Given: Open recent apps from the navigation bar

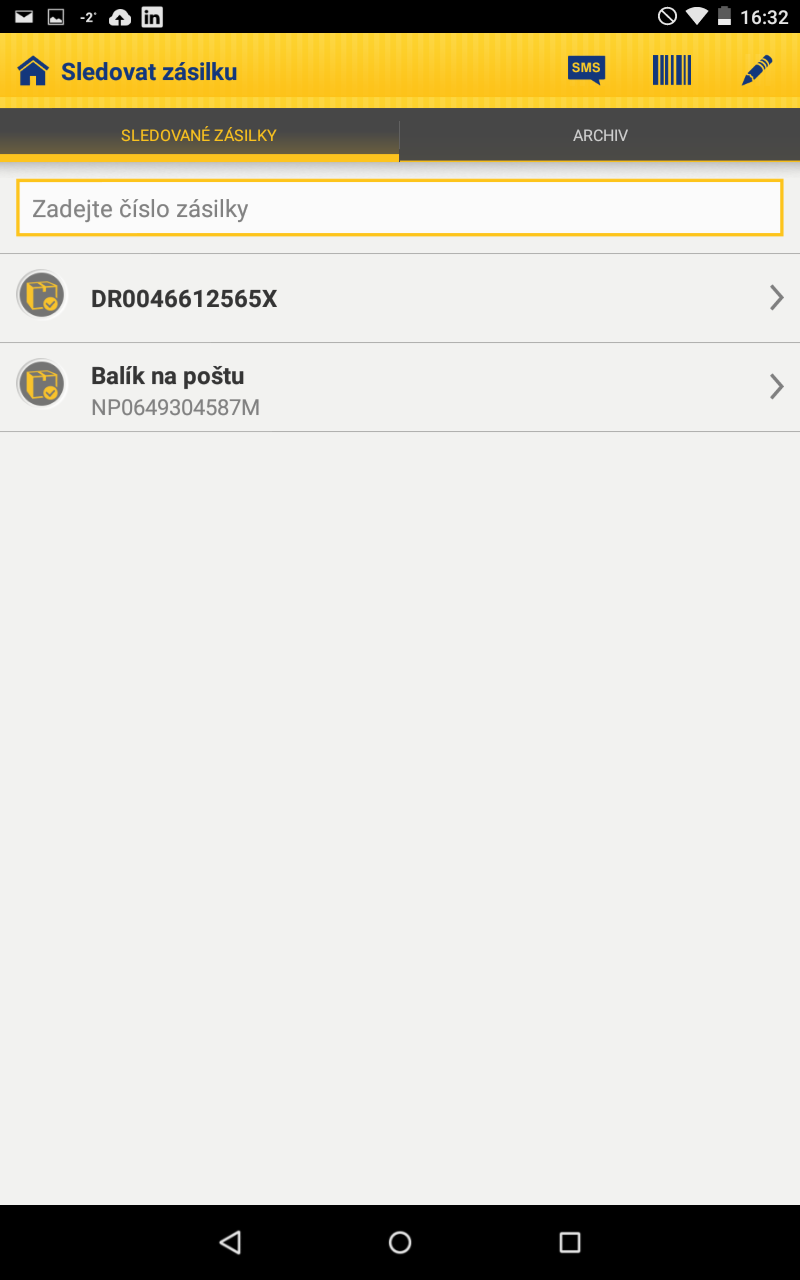Looking at the screenshot, I should 570,1242.
